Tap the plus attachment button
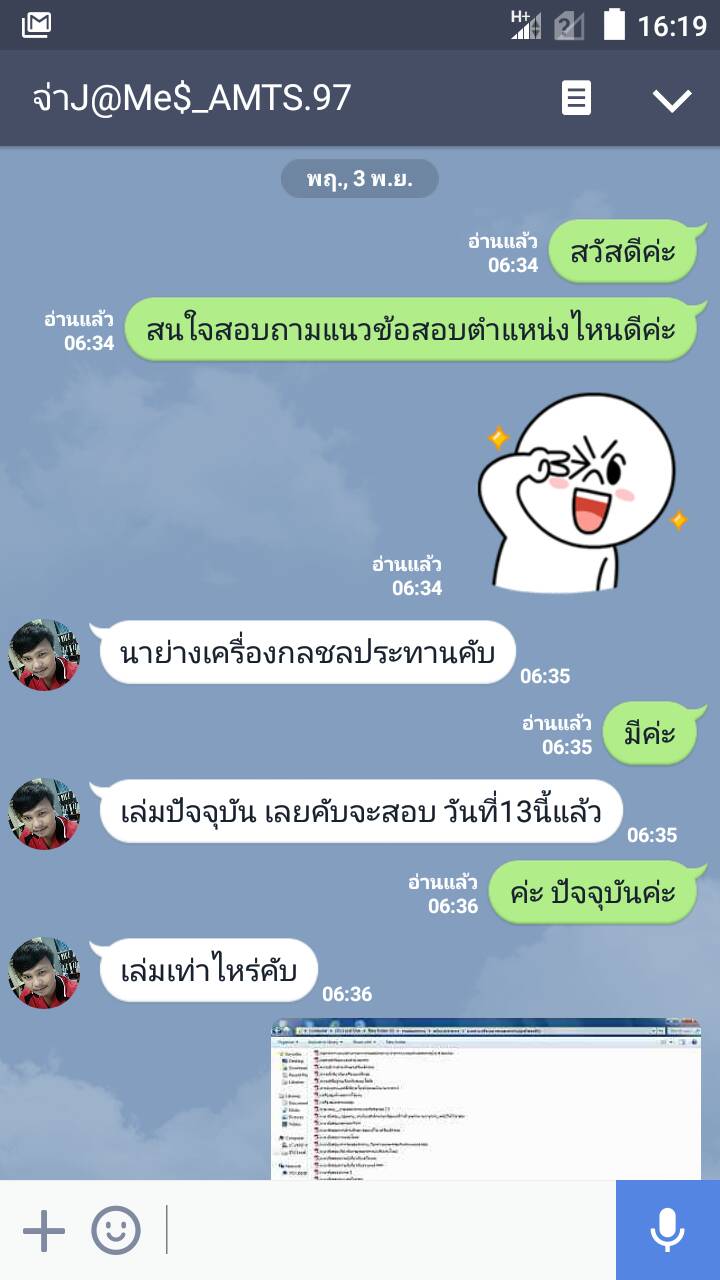 44,1230
